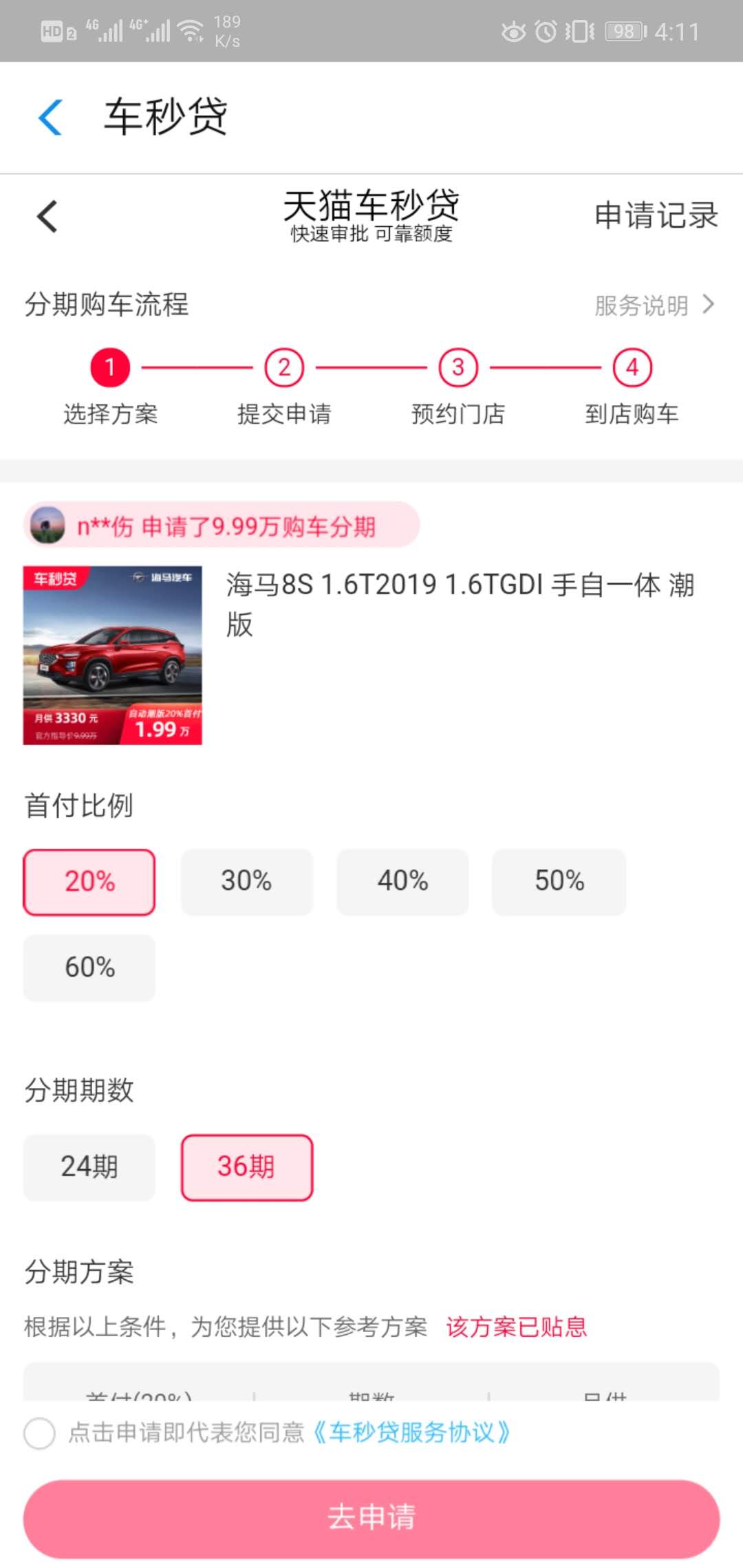This screenshot has height=1568, width=743.
Task: Tap the inner back chevron next to 天猫车秒贷
Action: click(47, 215)
